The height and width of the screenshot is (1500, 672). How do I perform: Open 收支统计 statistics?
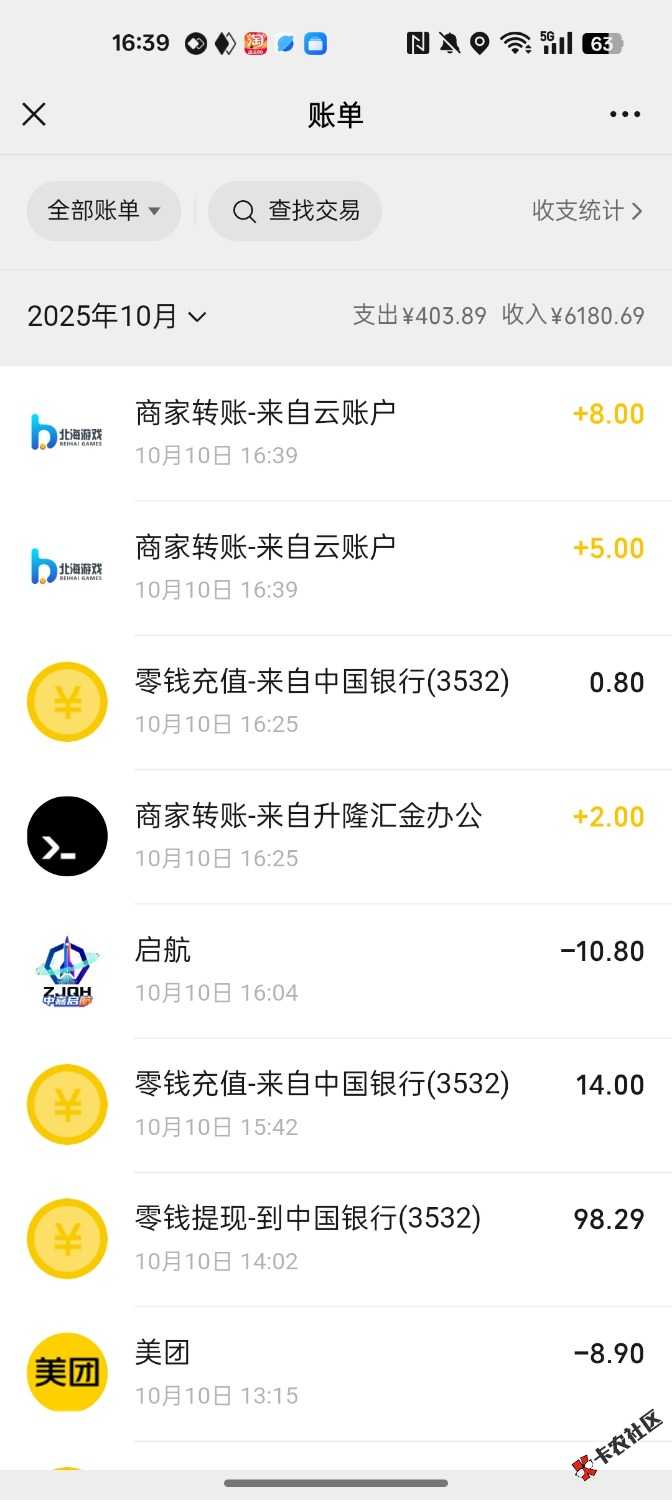click(586, 211)
